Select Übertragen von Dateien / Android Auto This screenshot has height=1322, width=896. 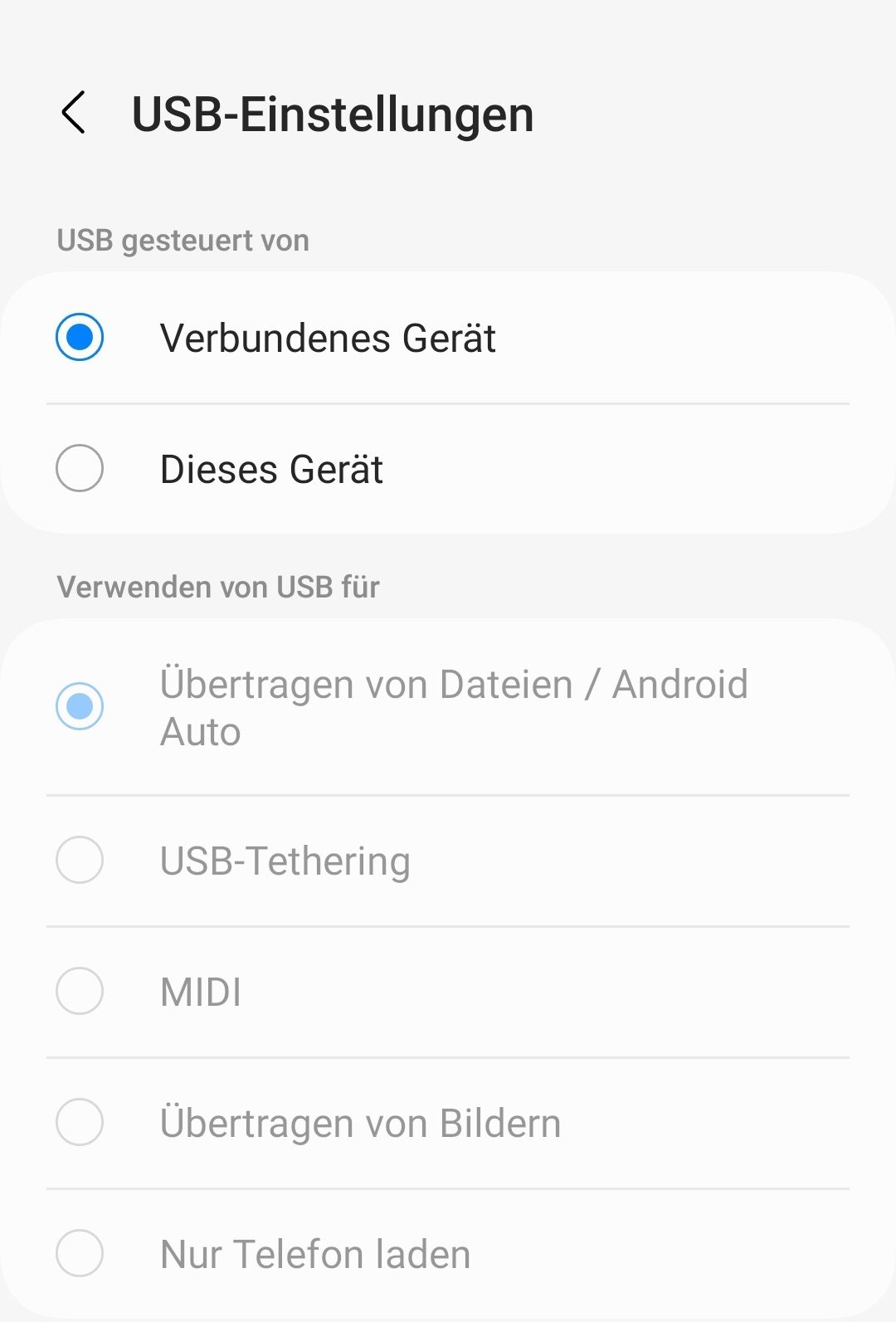80,707
